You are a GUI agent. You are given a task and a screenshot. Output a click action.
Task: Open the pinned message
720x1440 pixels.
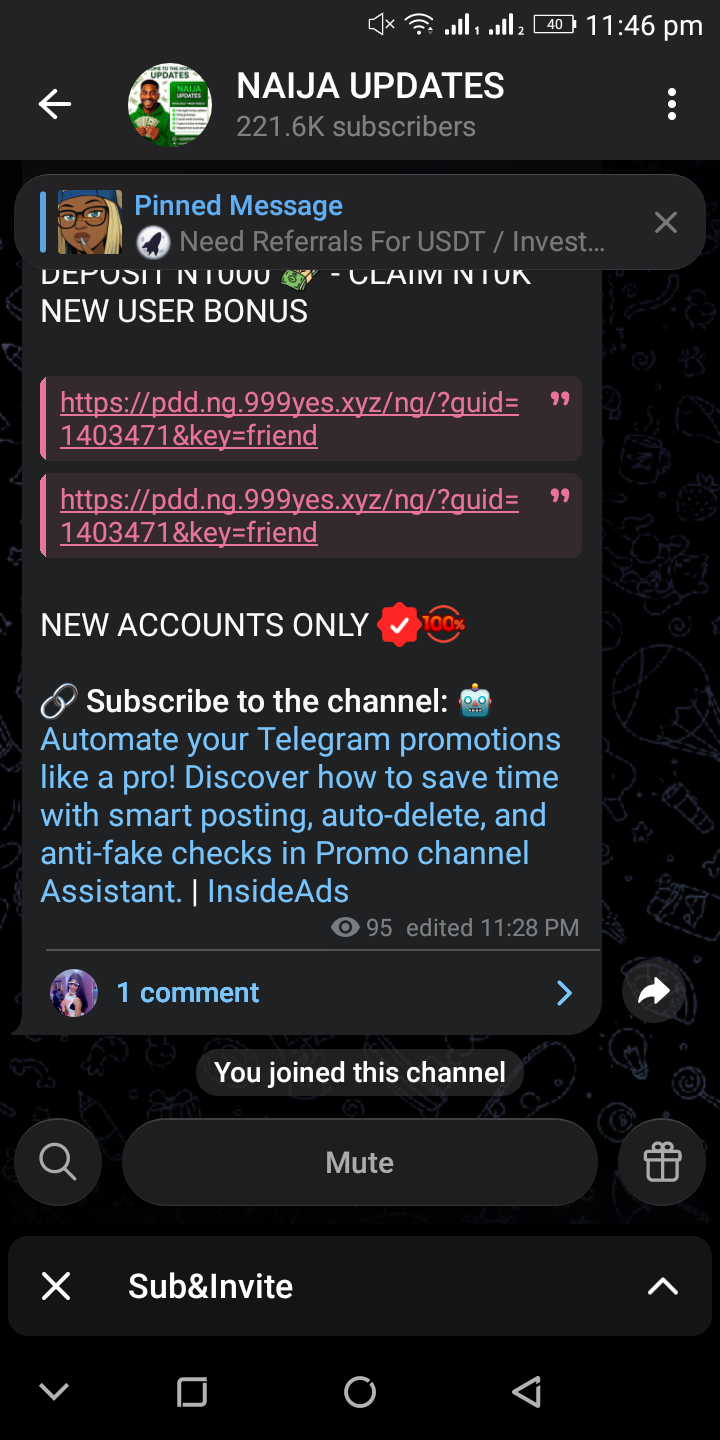coord(370,223)
